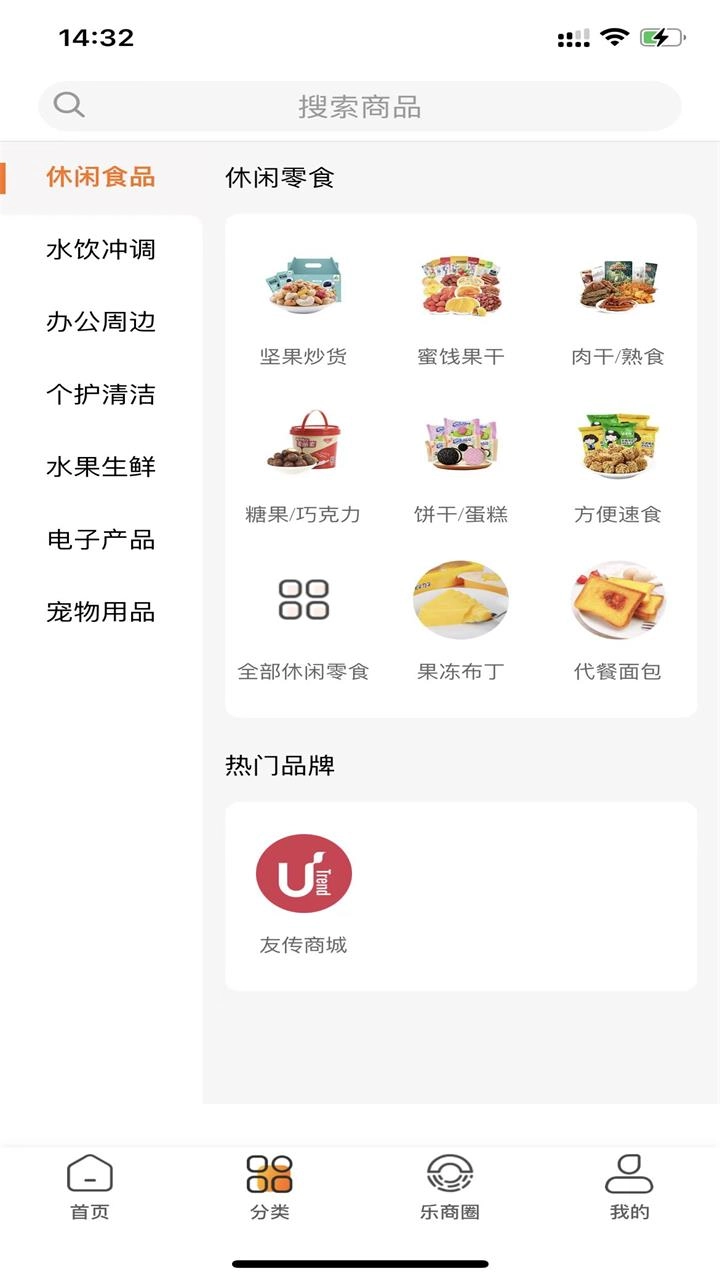The height and width of the screenshot is (1280, 720).
Task: Open the 电子产品 category tab
Action: point(101,540)
